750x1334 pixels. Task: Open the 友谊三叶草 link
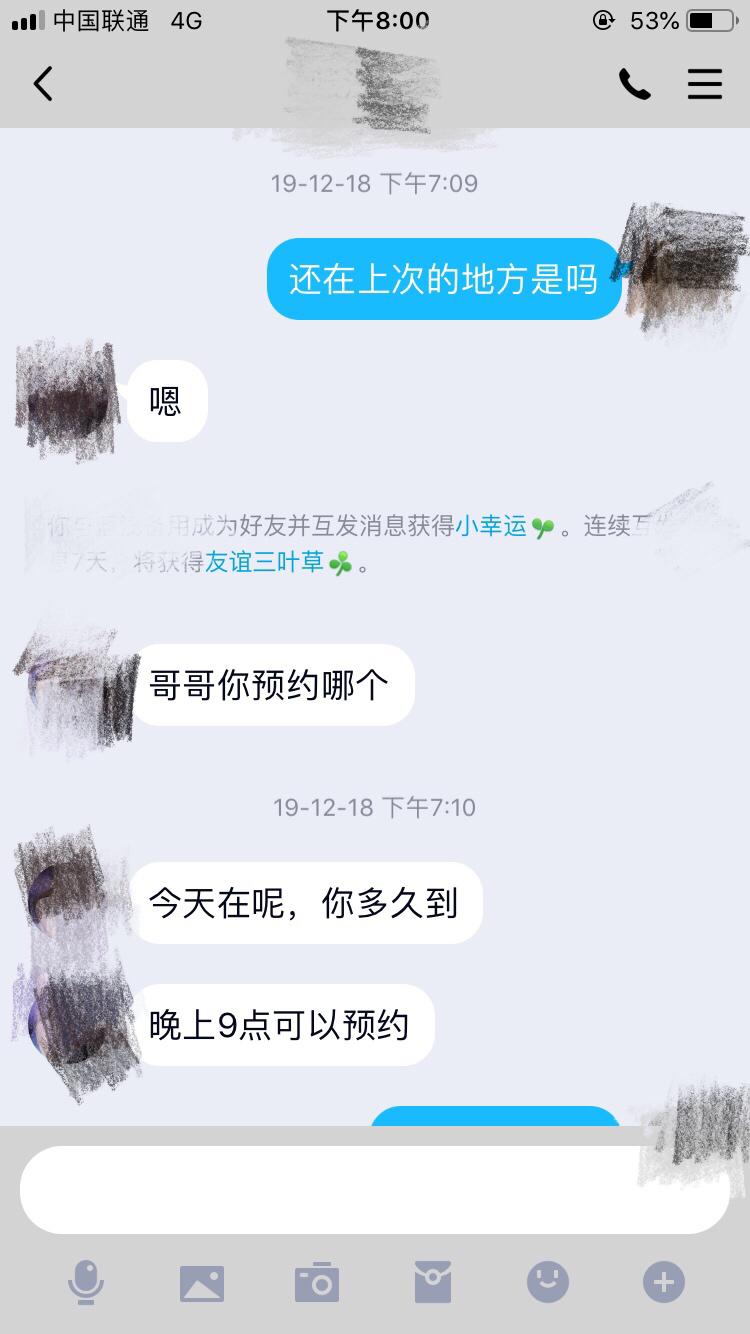(265, 563)
